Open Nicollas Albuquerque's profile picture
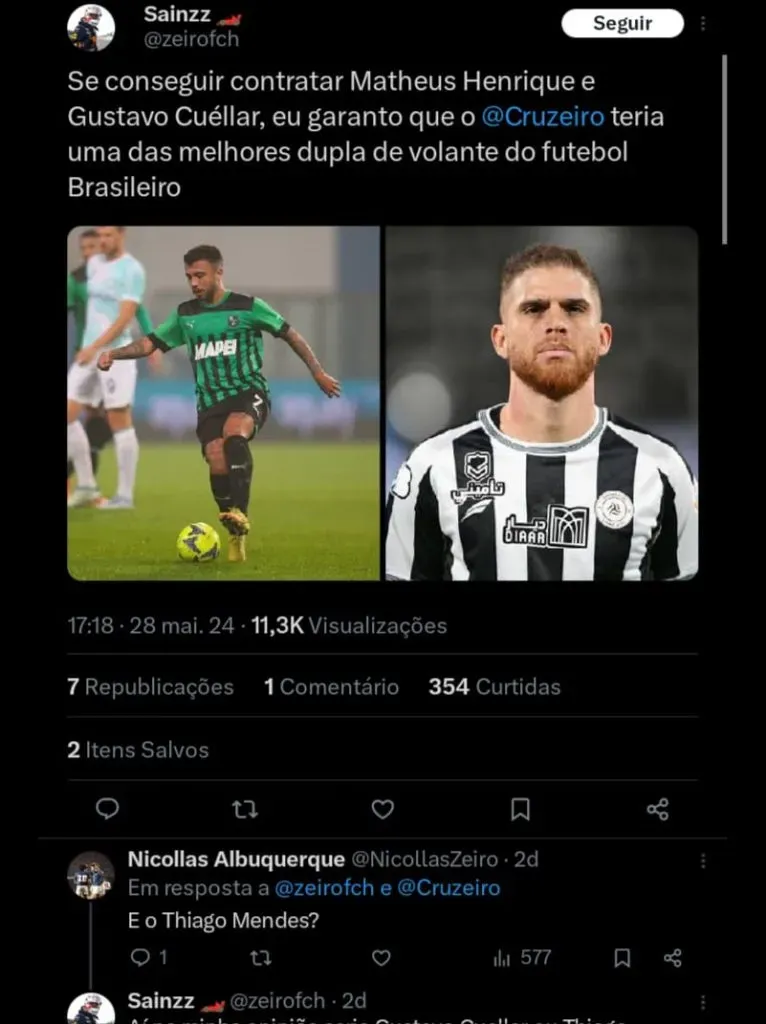 click(x=91, y=875)
